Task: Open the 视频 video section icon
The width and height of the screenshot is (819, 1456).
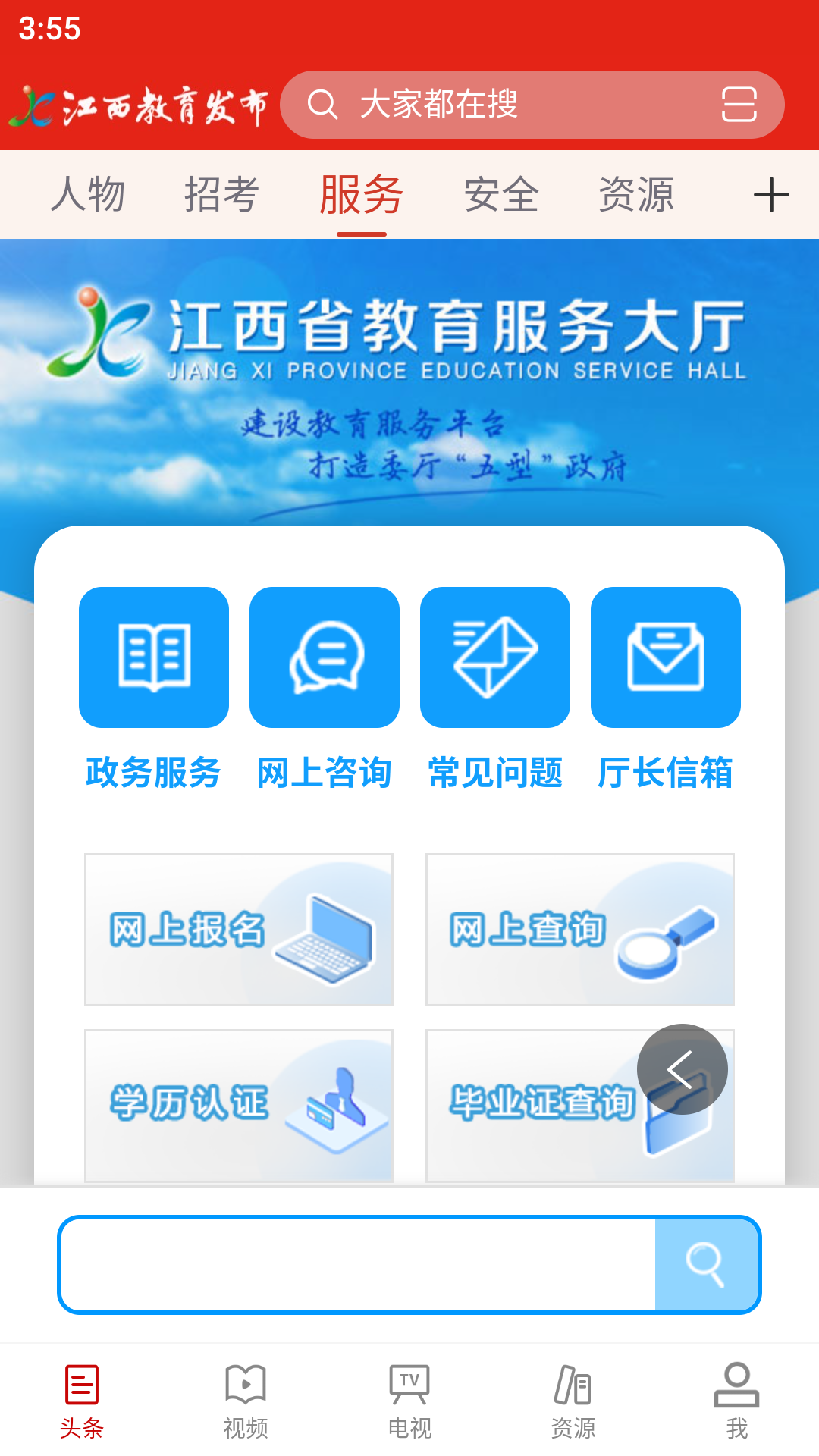Action: pyautogui.click(x=245, y=1398)
